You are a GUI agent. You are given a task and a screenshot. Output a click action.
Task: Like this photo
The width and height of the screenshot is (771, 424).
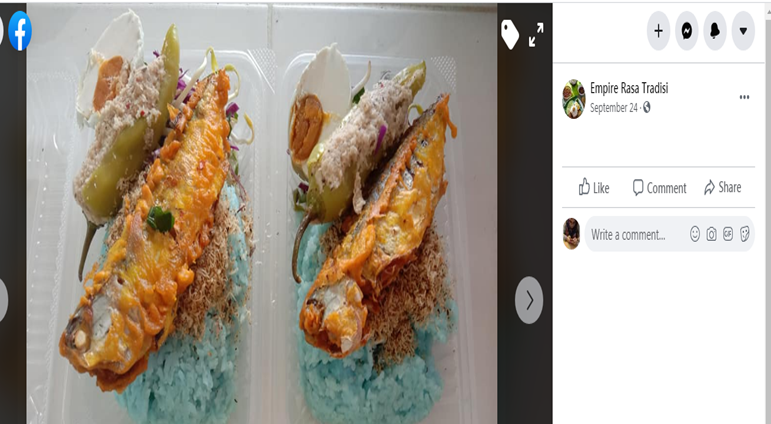(594, 187)
